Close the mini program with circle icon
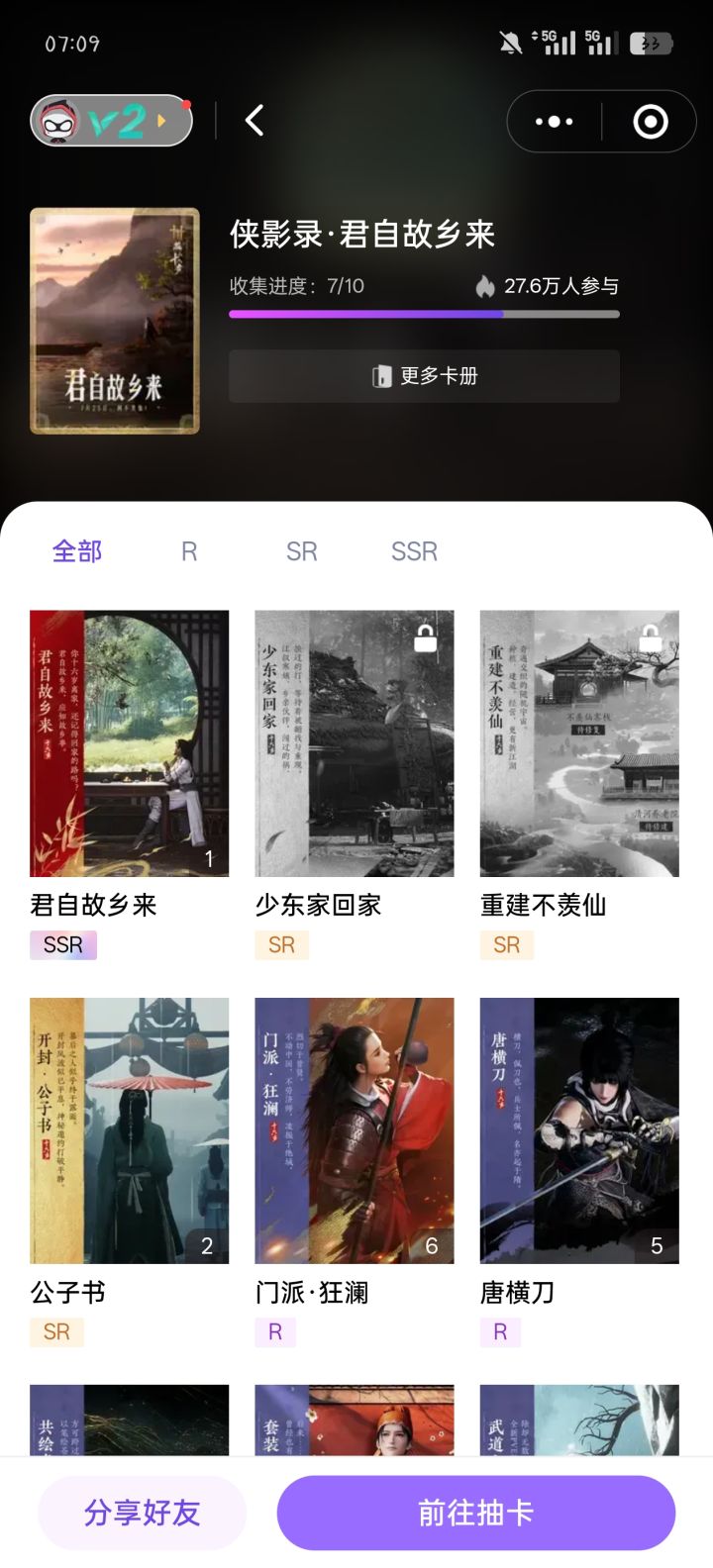The height and width of the screenshot is (1568, 713). point(650,122)
